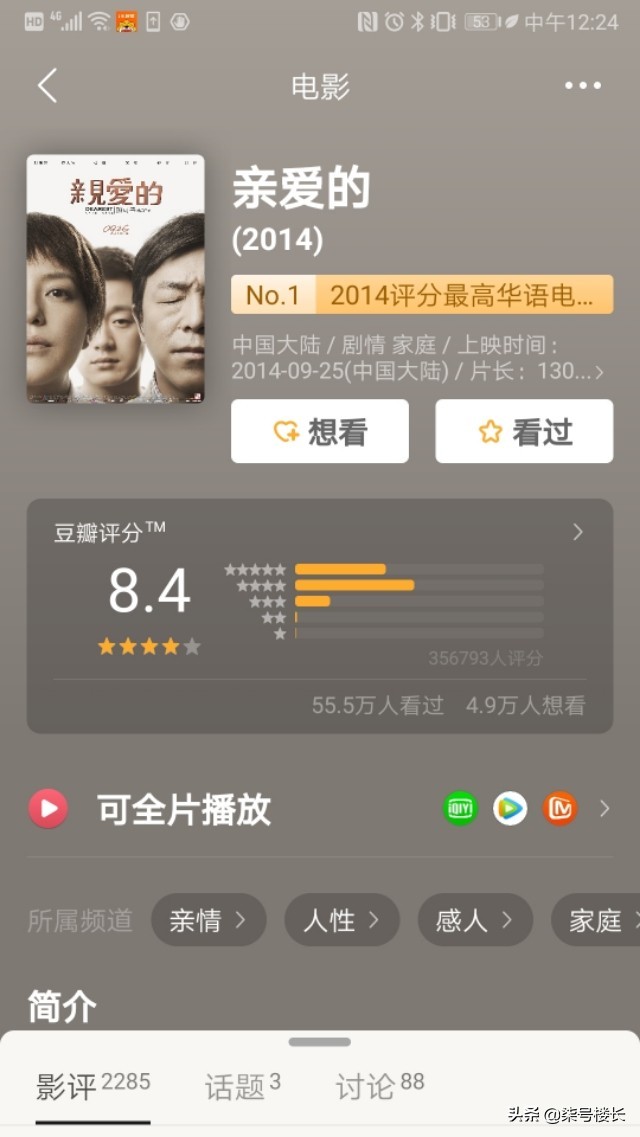Screen dimensions: 640x1137
Task: Open the No.1 2014评分最高华语电影 ranking
Action: point(421,295)
